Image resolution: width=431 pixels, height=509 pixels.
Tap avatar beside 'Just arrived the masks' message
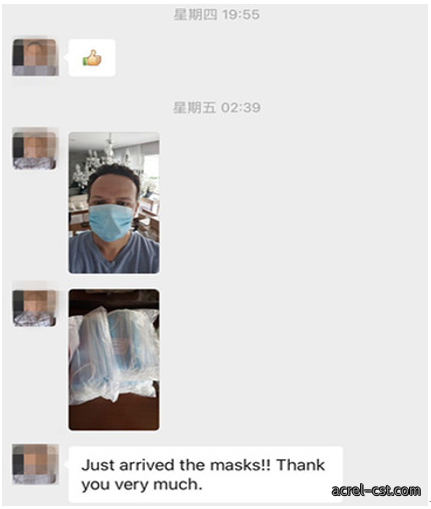[x=35, y=464]
